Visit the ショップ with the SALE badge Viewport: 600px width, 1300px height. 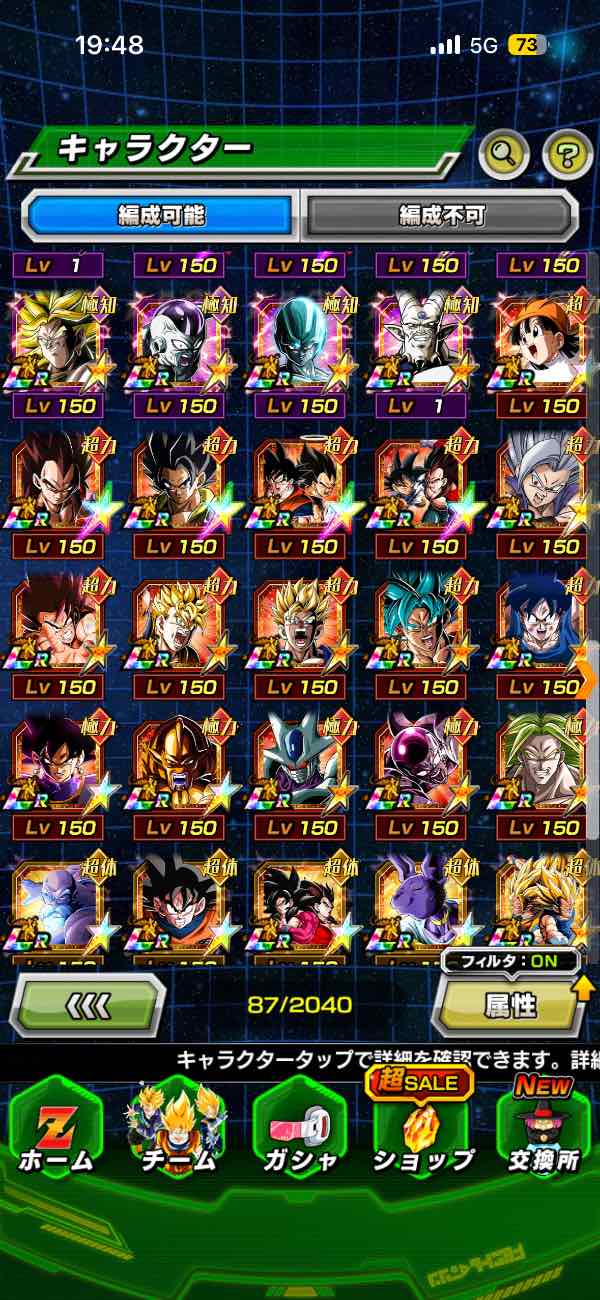tap(422, 1130)
